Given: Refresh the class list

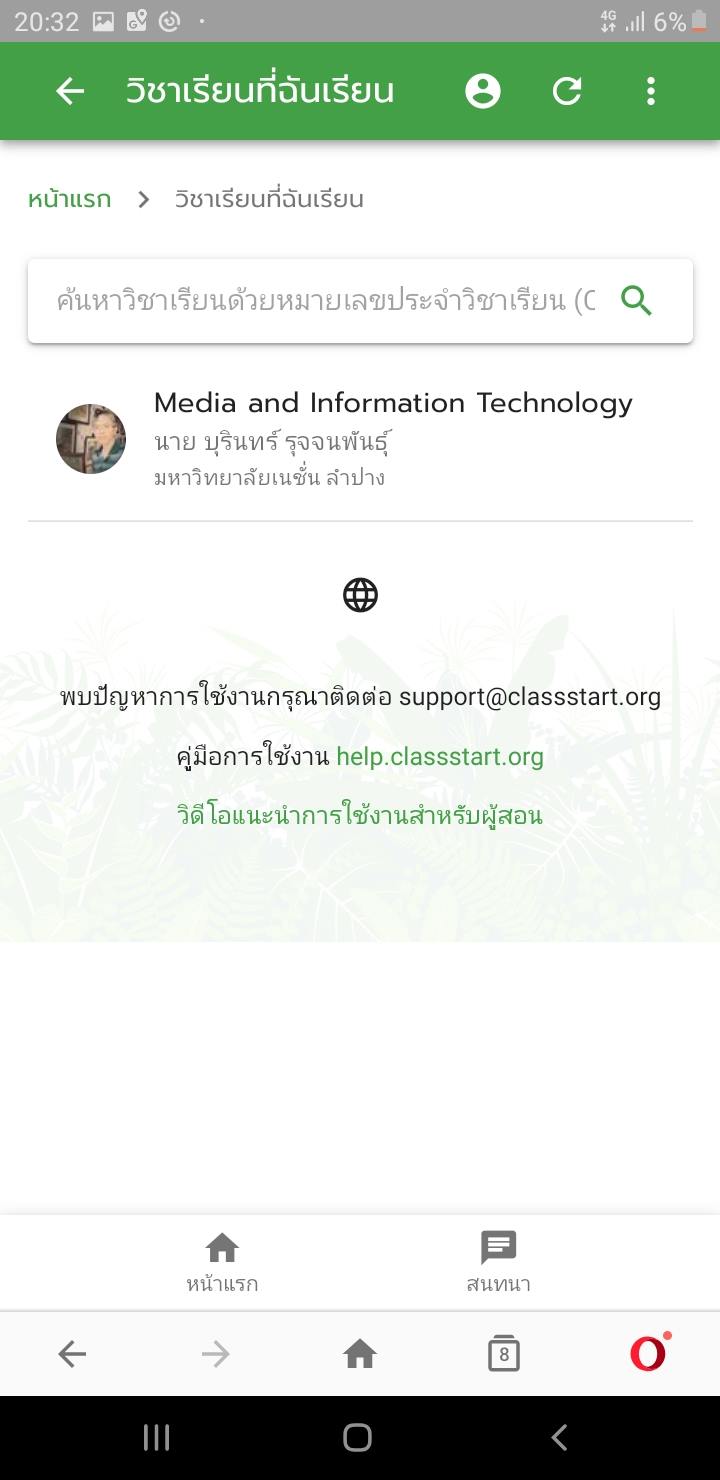Looking at the screenshot, I should (x=567, y=91).
